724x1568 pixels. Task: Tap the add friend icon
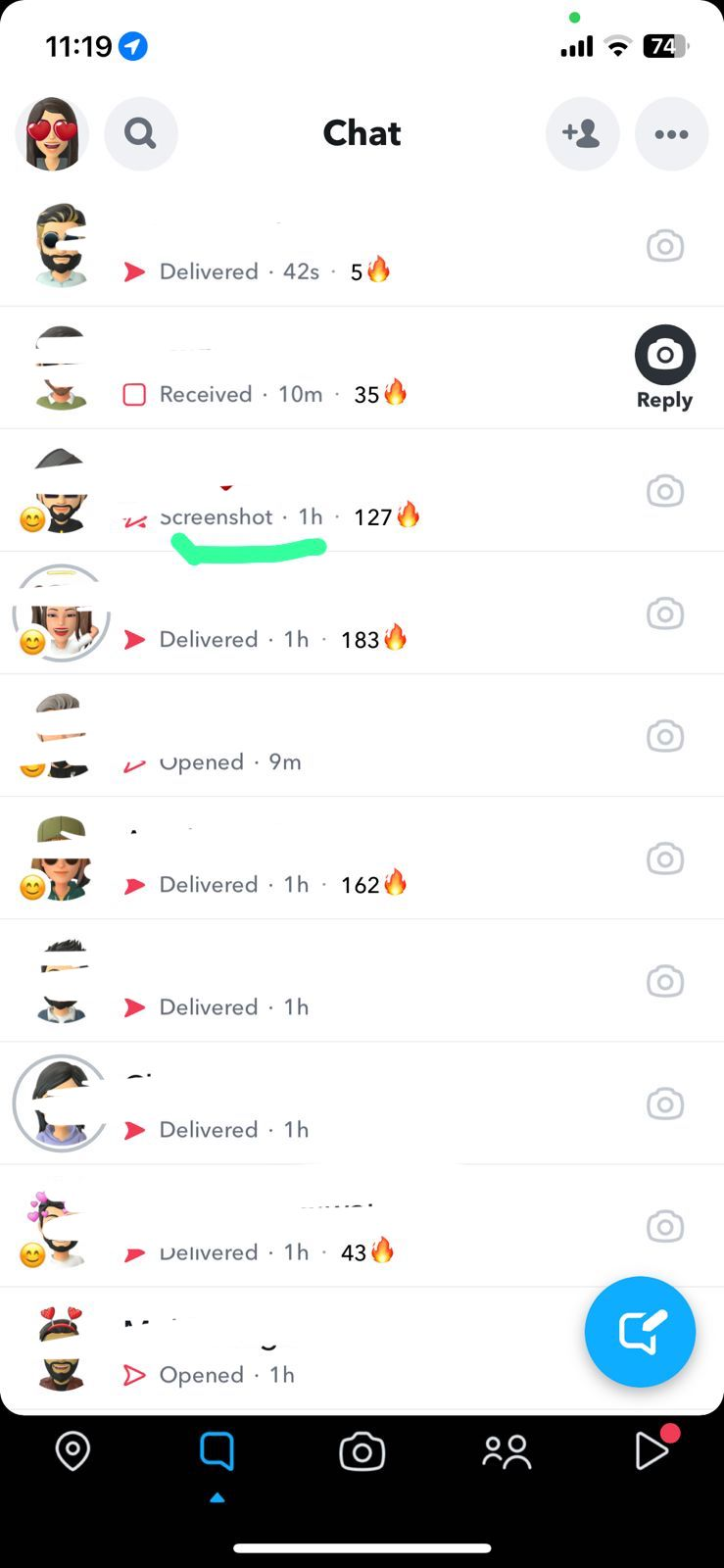pyautogui.click(x=582, y=134)
